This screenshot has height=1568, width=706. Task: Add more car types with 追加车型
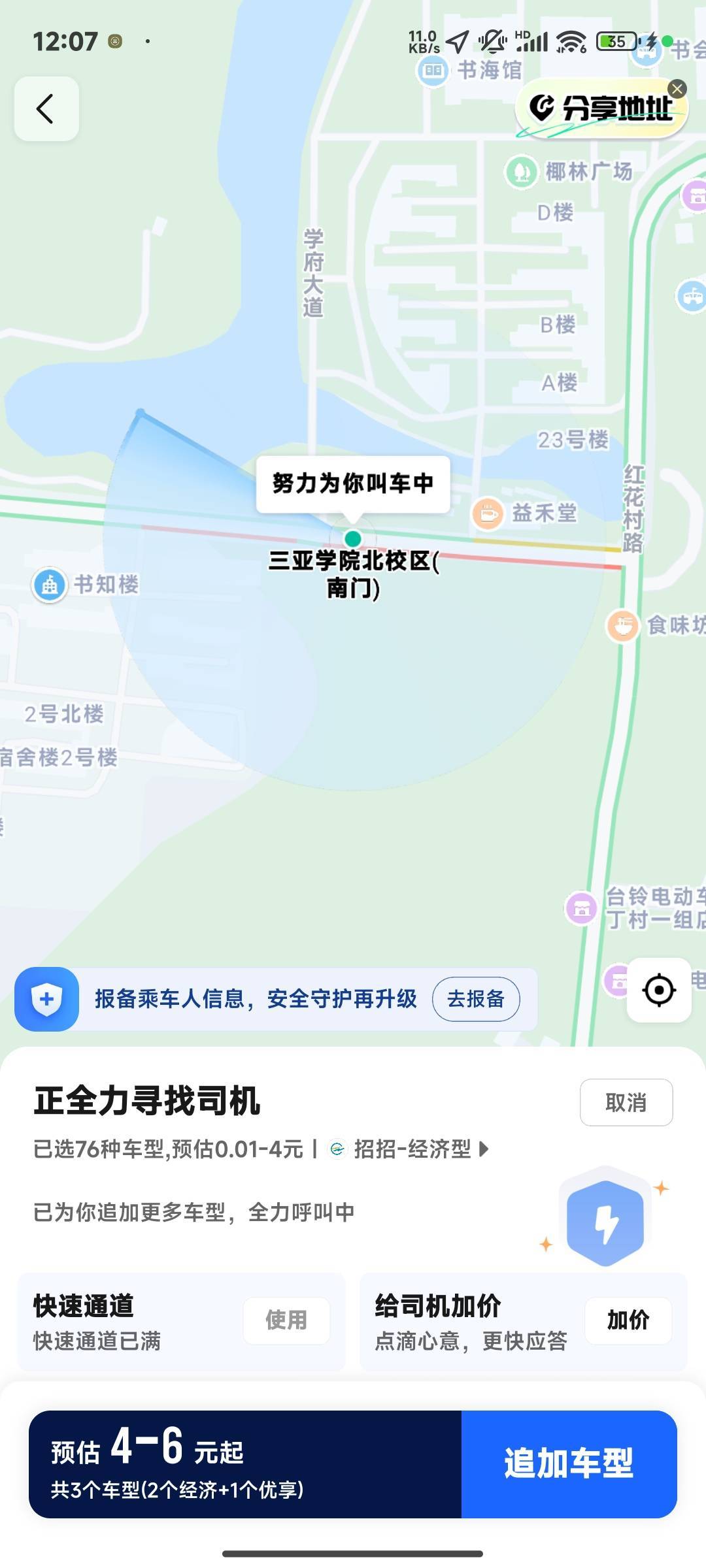(x=569, y=1463)
